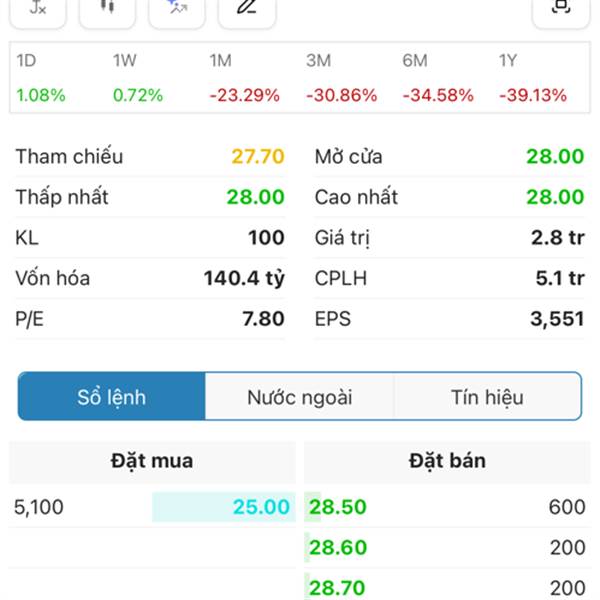Switch to the Sổ lệnh tab
Viewport: 600px width, 600px height.
pyautogui.click(x=112, y=397)
